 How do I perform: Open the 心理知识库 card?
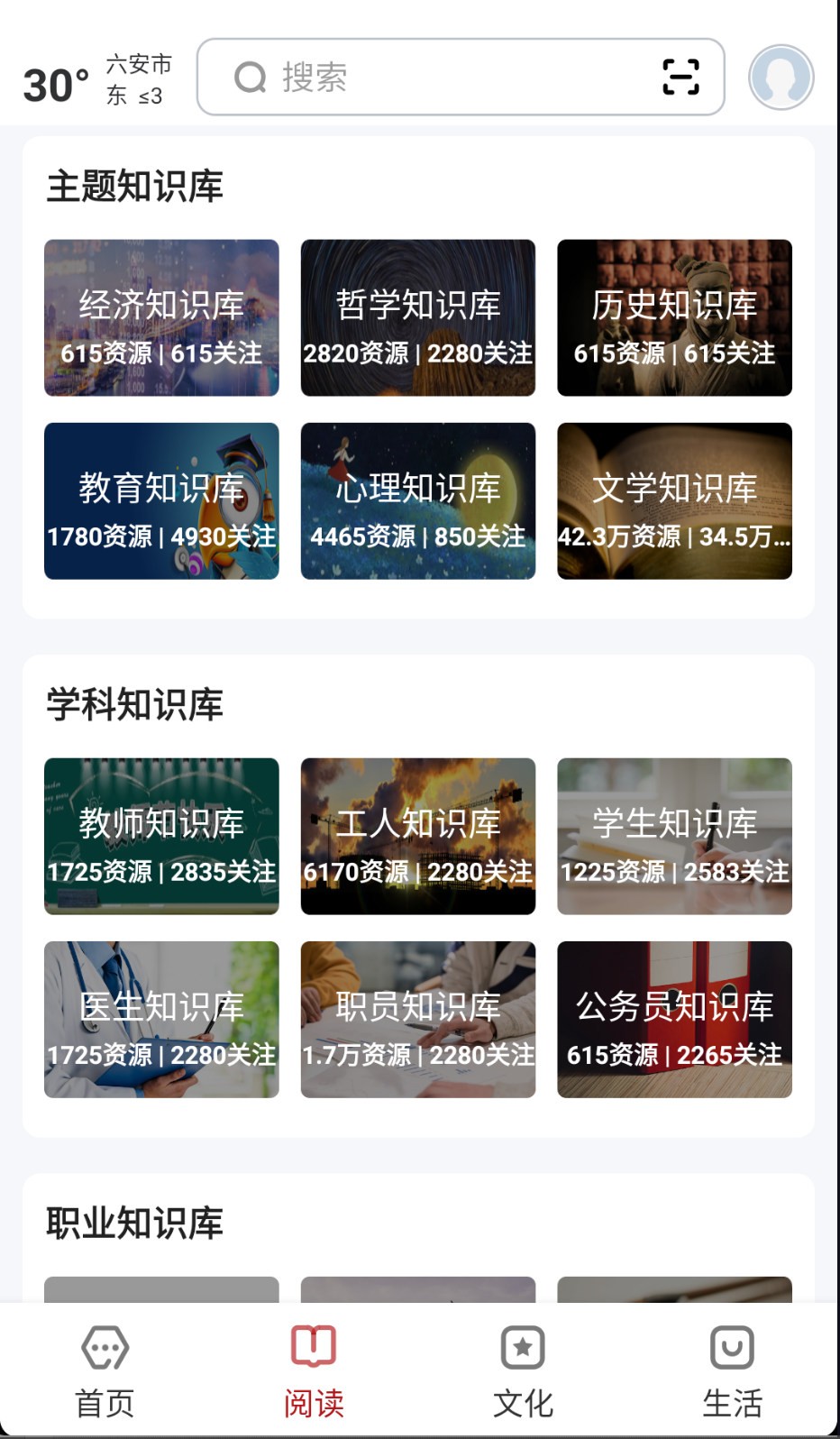417,500
